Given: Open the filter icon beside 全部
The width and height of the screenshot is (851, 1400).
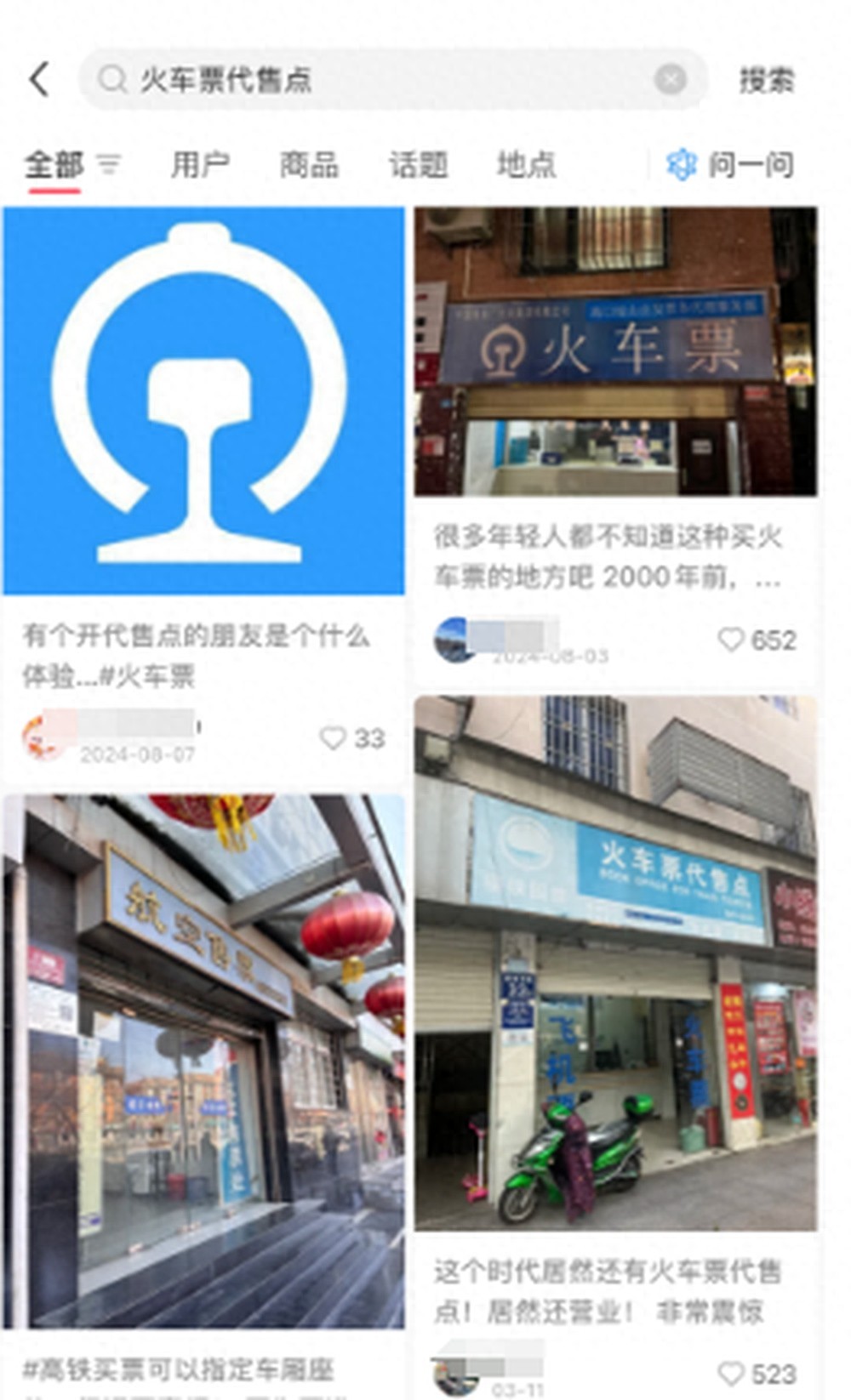Looking at the screenshot, I should coord(108,163).
